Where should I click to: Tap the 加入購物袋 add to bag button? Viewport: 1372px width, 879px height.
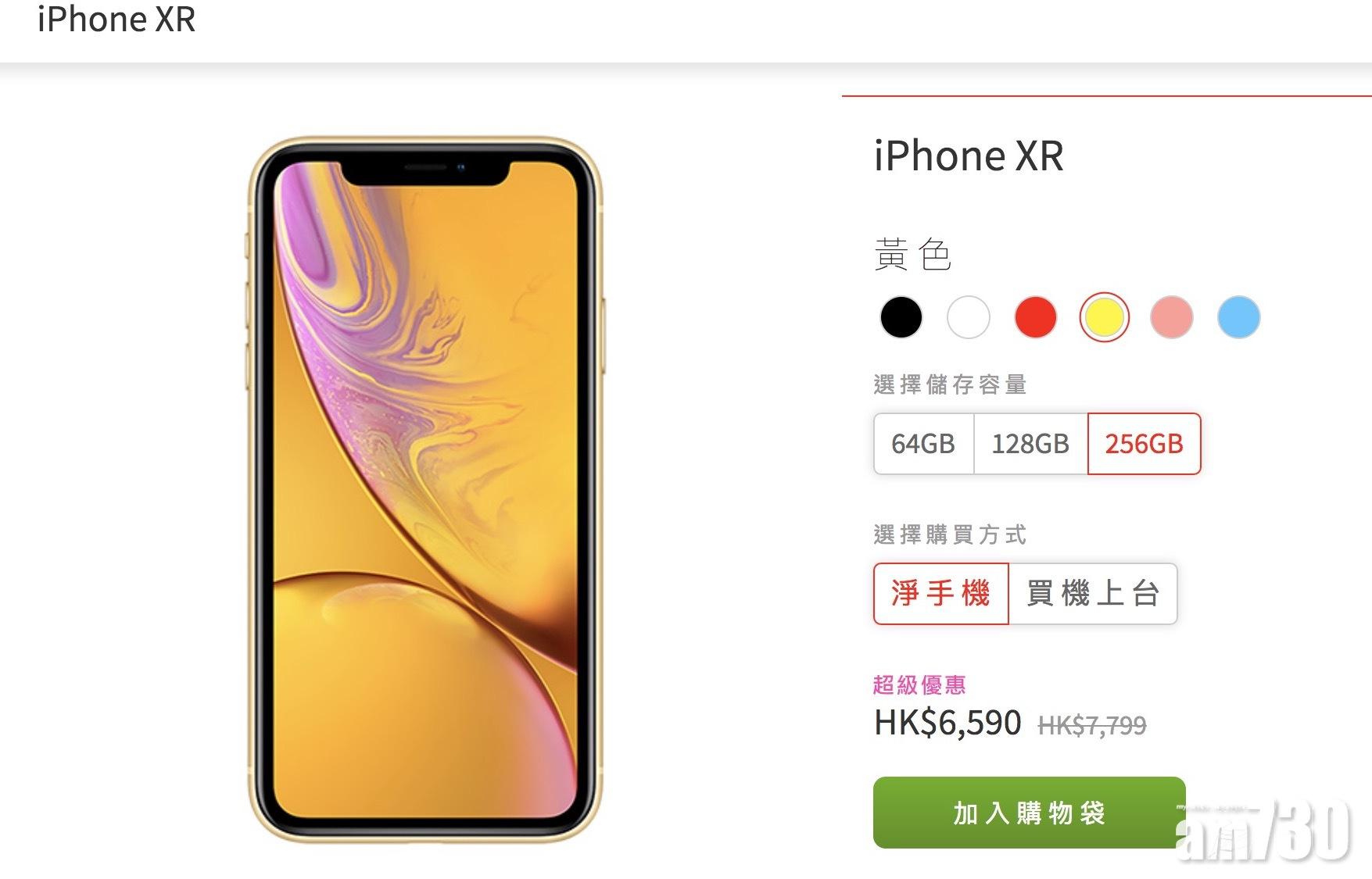tap(1029, 813)
